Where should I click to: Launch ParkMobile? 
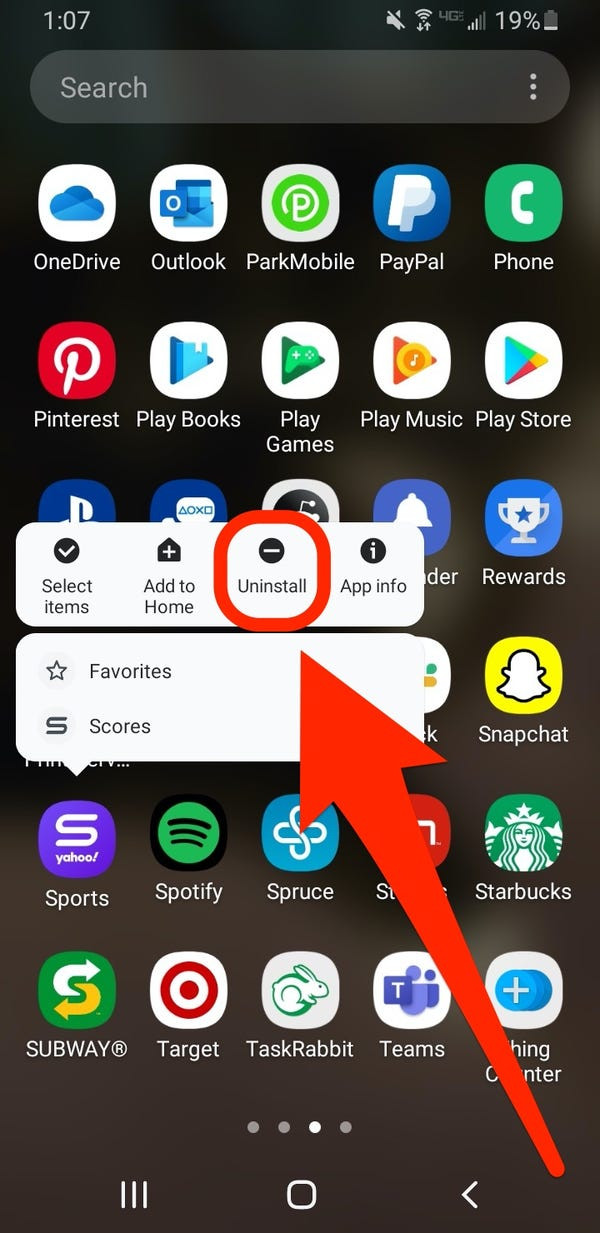(300, 204)
